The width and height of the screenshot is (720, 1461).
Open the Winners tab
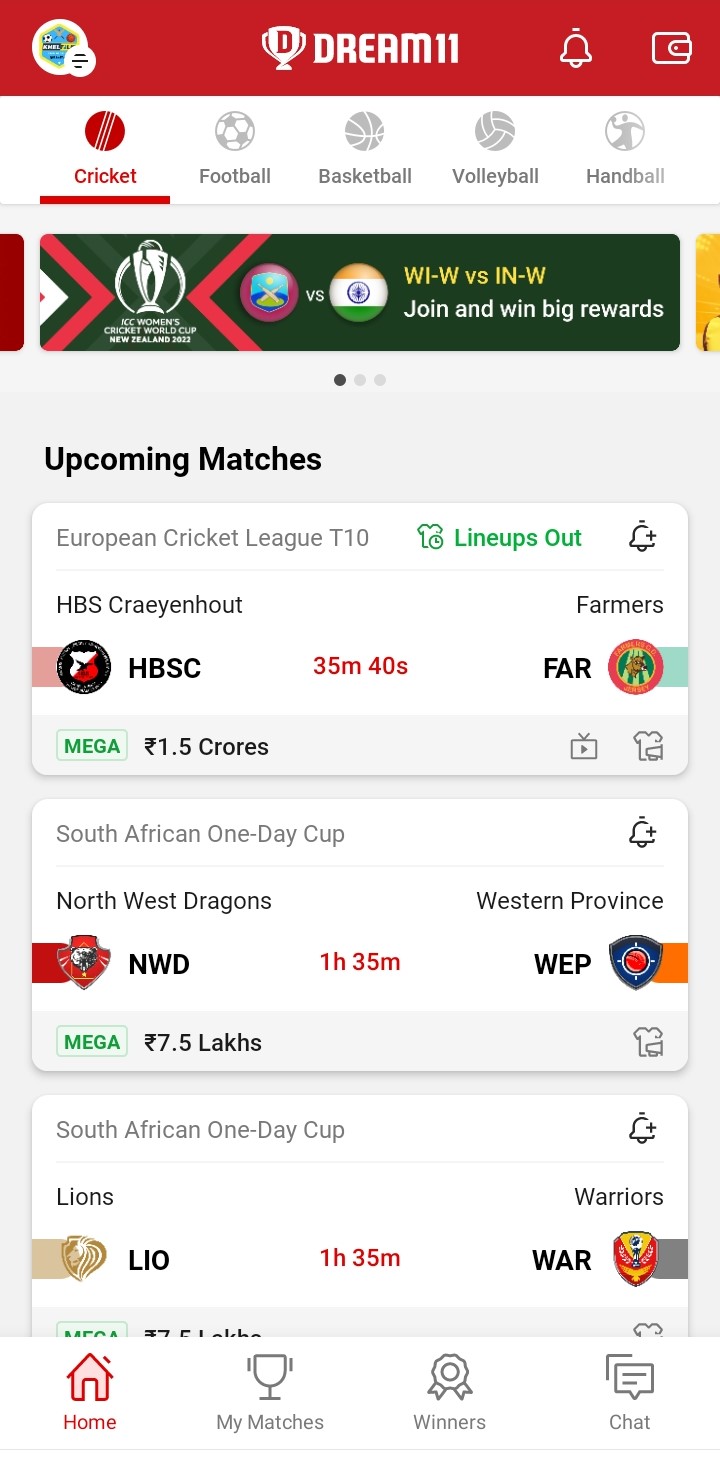point(450,1393)
